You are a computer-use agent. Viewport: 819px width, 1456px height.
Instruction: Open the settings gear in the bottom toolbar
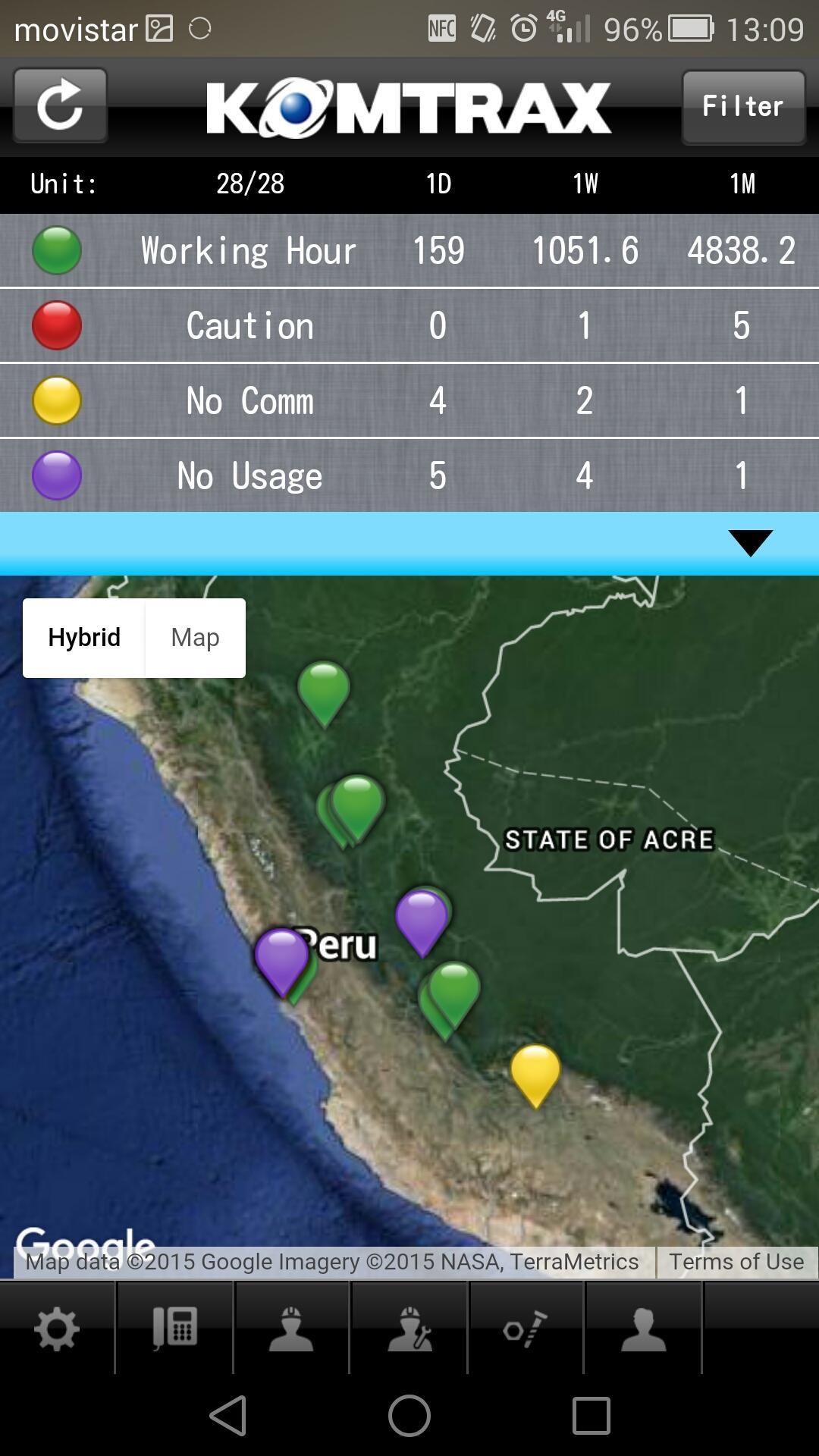coord(57,1329)
